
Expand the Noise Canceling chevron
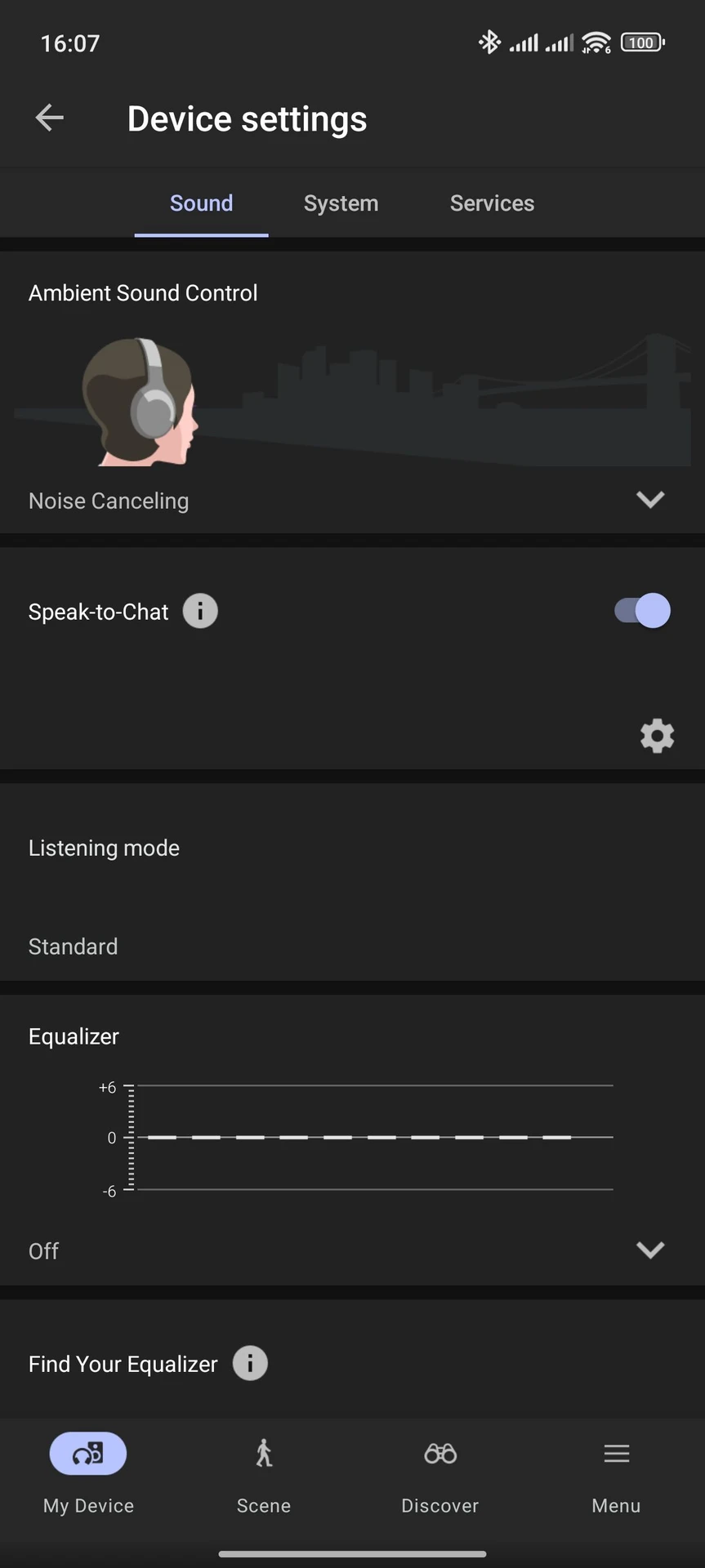(650, 499)
